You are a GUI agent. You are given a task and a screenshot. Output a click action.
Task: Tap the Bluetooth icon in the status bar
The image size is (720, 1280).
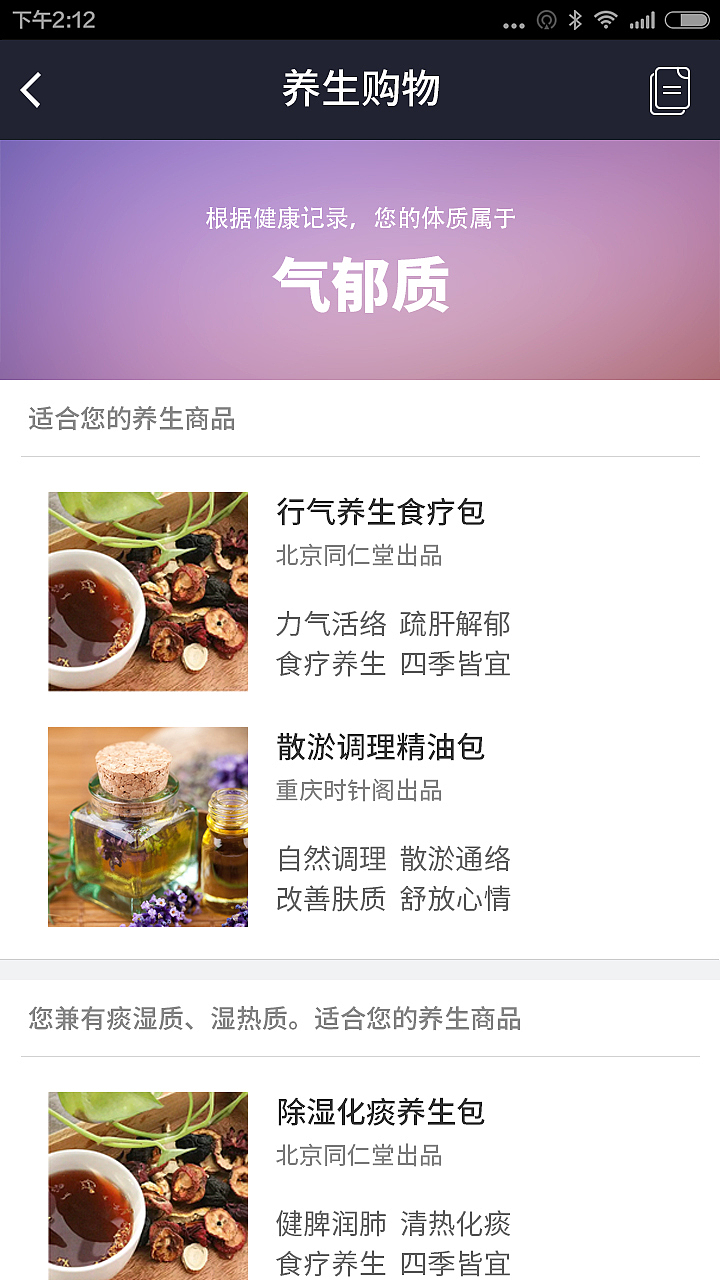click(578, 18)
